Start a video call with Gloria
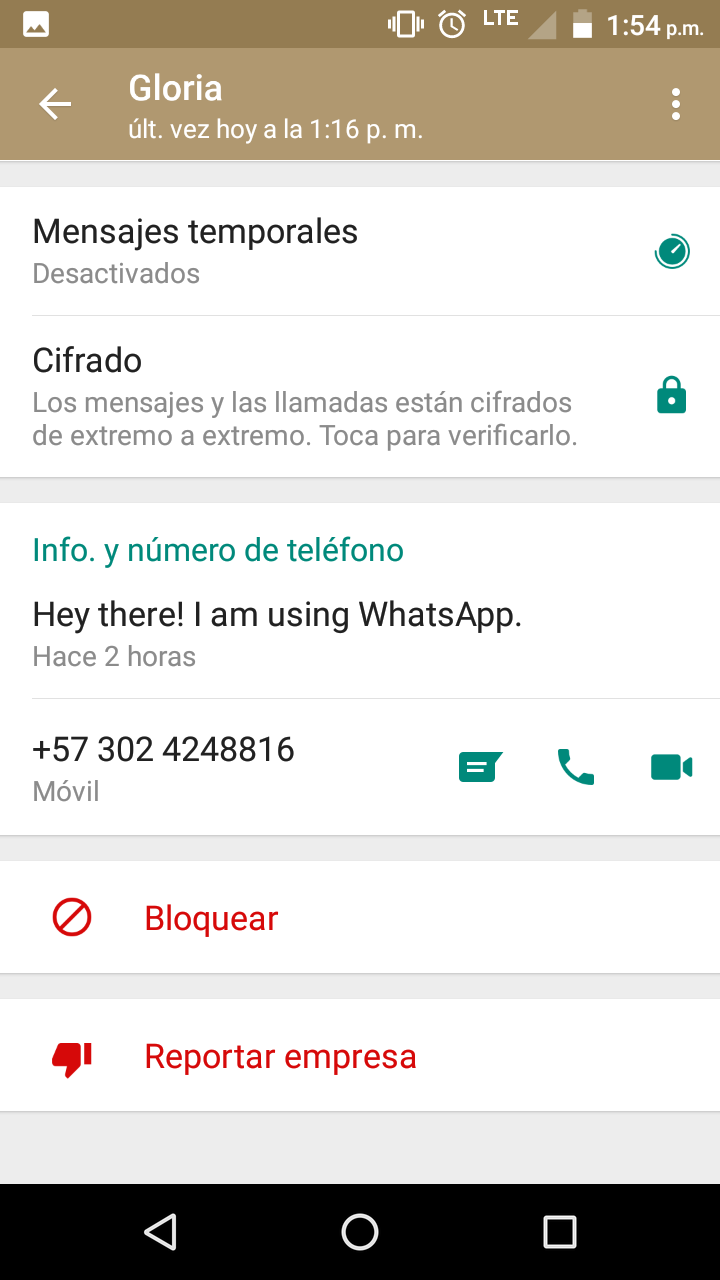The height and width of the screenshot is (1280, 720). 671,768
